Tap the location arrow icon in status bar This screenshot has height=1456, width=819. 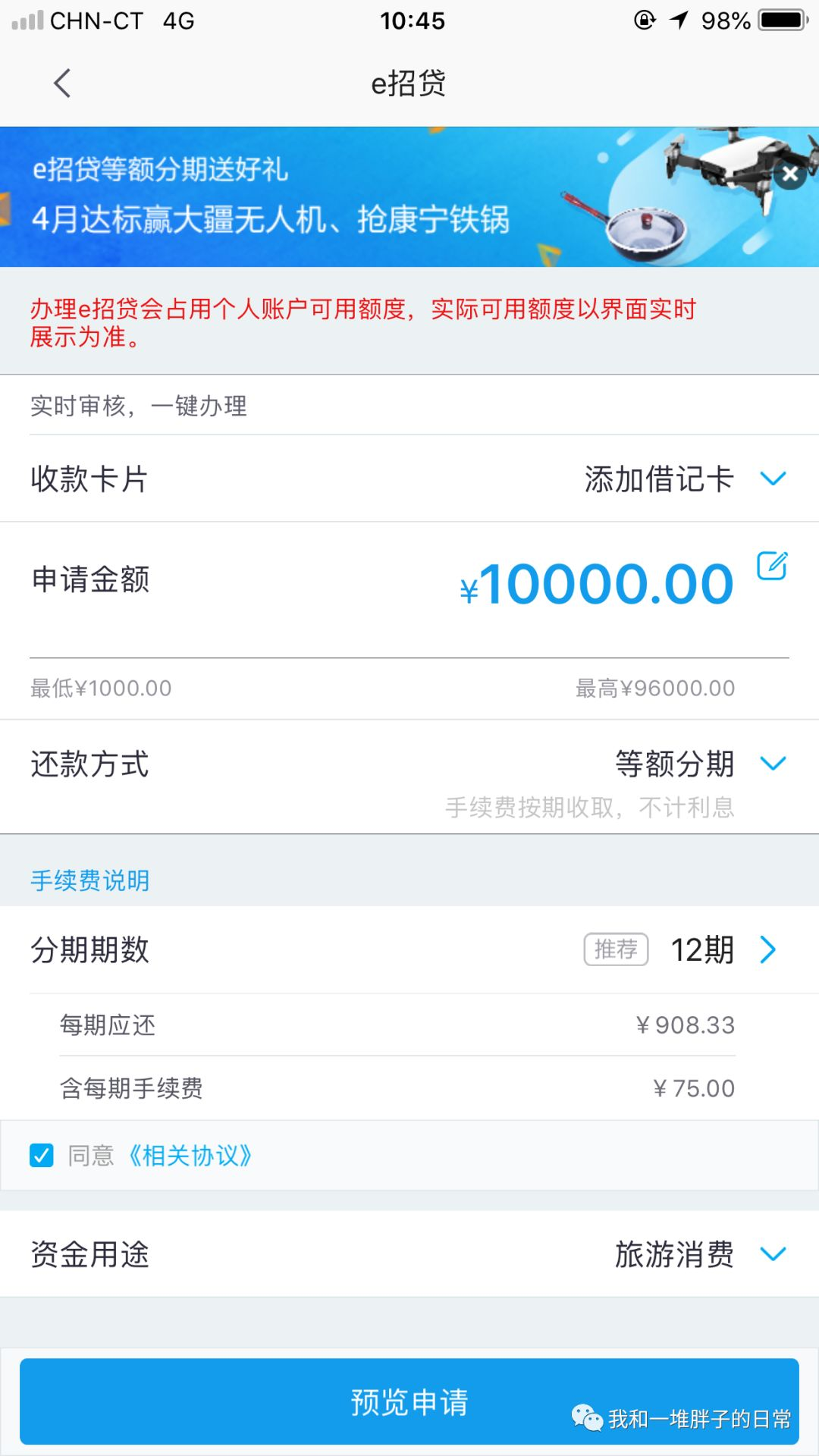(x=680, y=20)
